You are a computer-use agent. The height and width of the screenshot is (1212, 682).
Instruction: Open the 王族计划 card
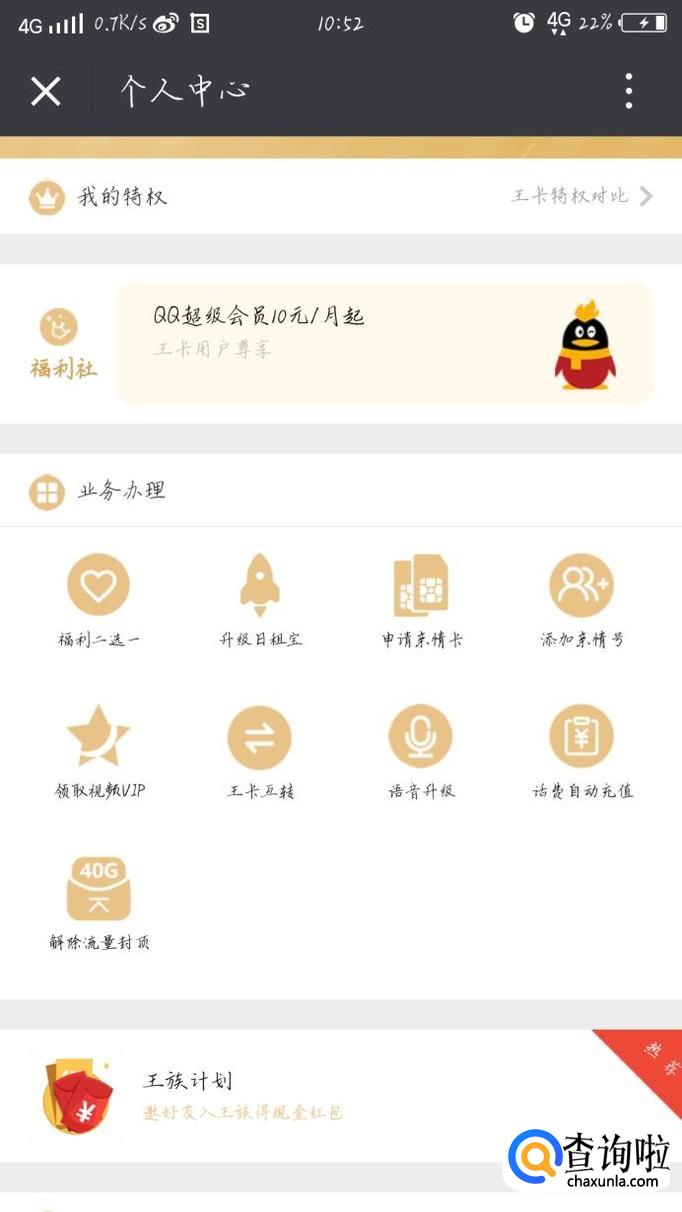300,1095
